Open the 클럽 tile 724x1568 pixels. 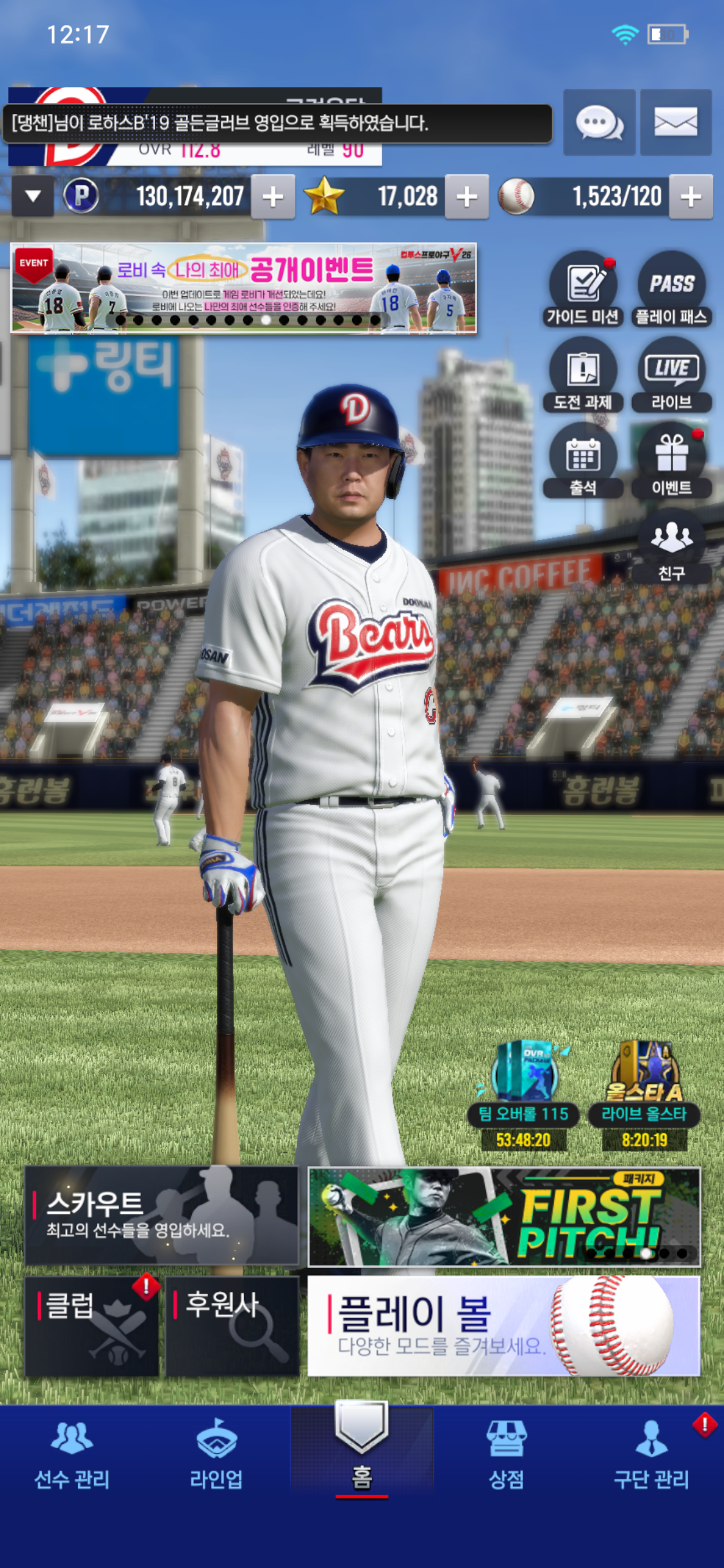[x=91, y=1326]
